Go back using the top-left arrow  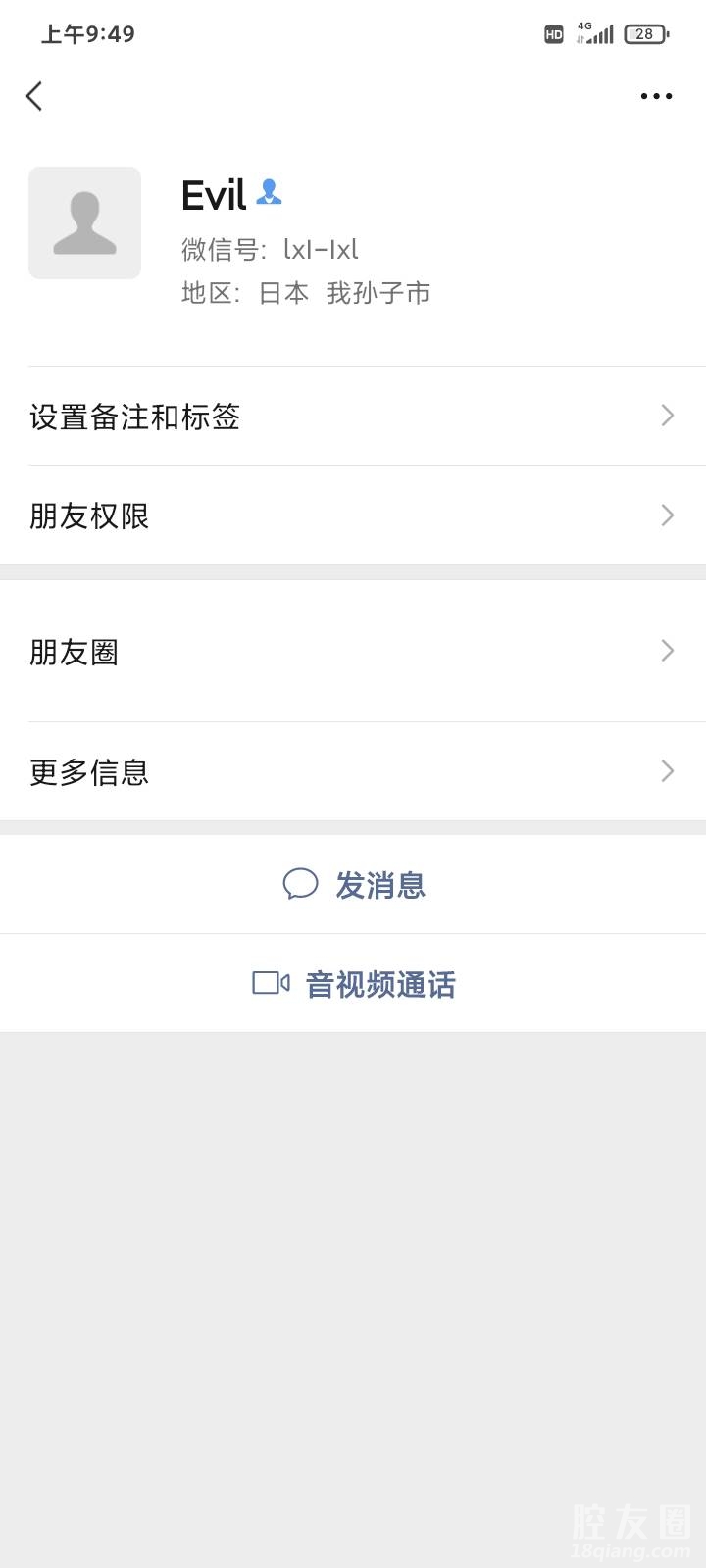tap(34, 96)
